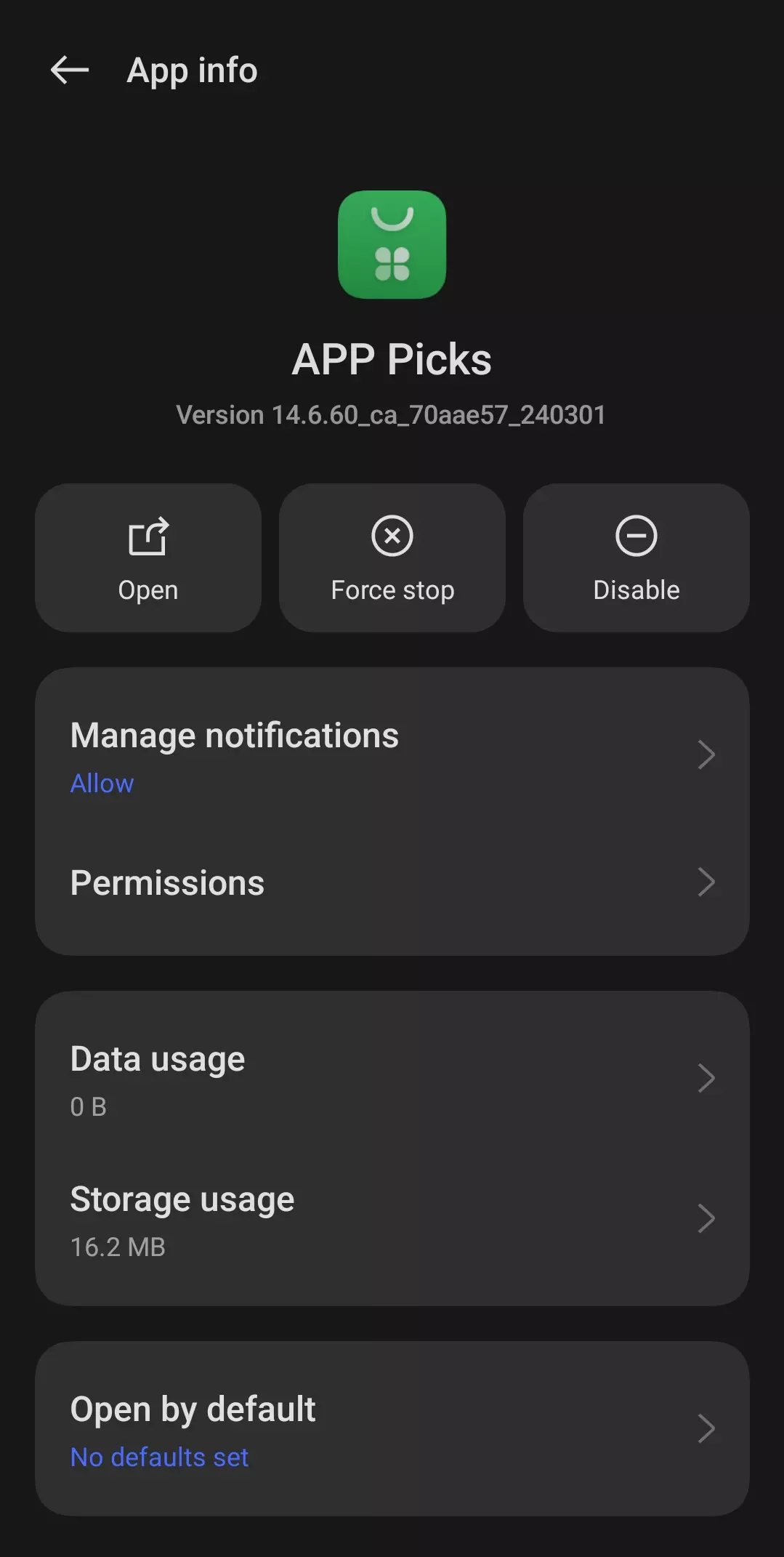
Task: Tap the version number text
Action: [x=392, y=414]
